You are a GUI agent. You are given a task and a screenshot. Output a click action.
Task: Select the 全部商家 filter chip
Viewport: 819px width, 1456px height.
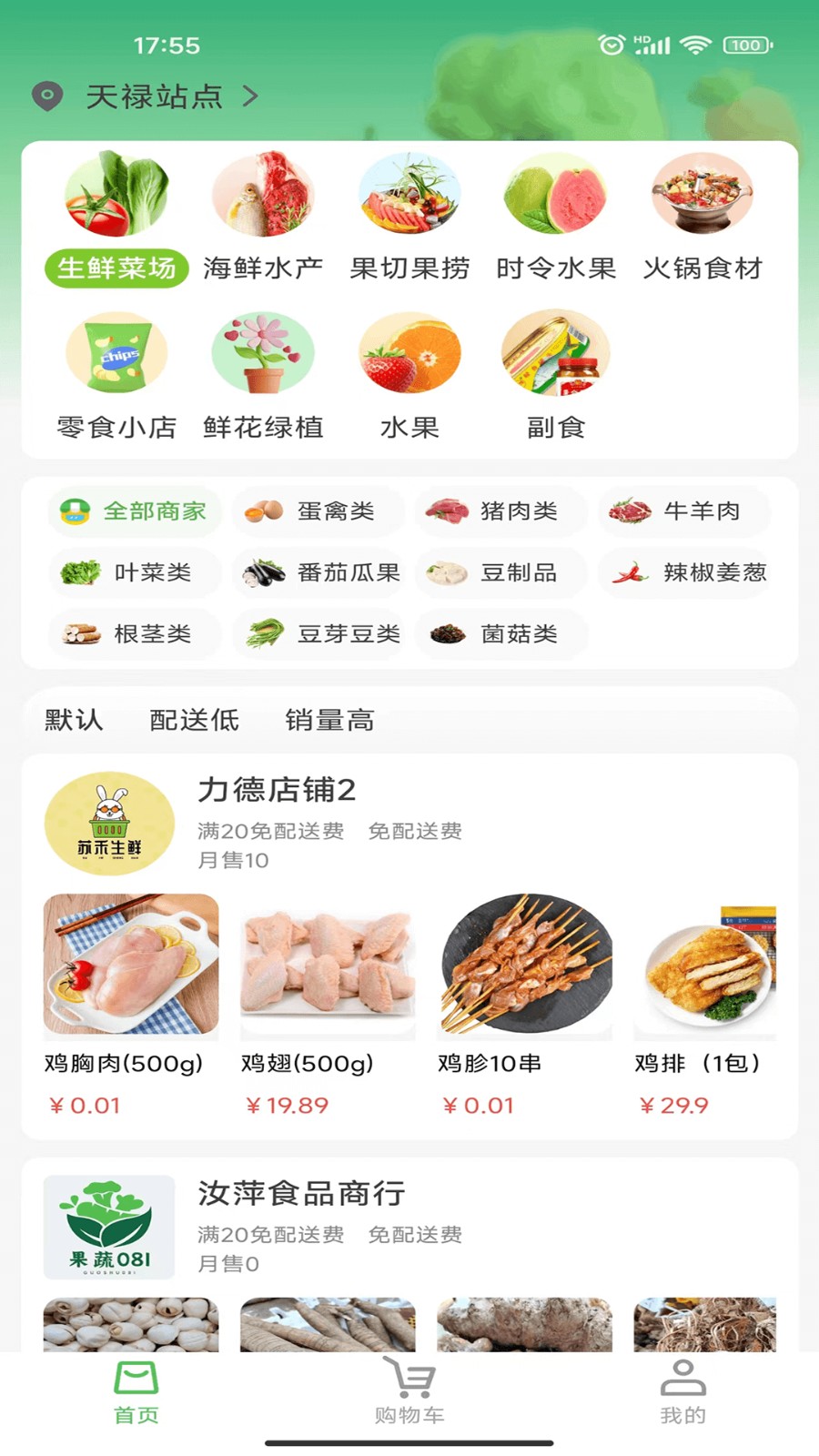point(135,511)
